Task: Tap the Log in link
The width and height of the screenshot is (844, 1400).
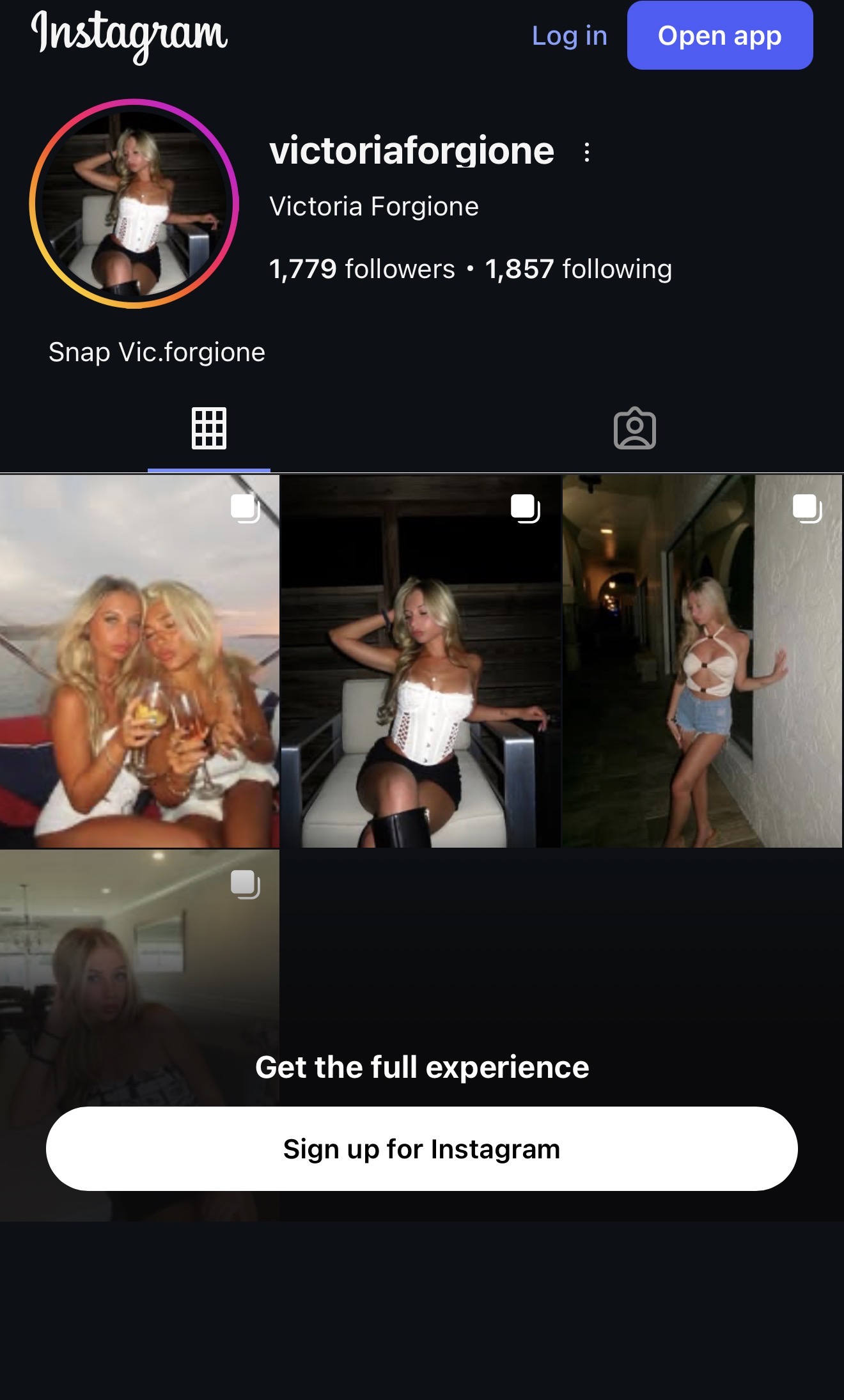Action: (569, 36)
